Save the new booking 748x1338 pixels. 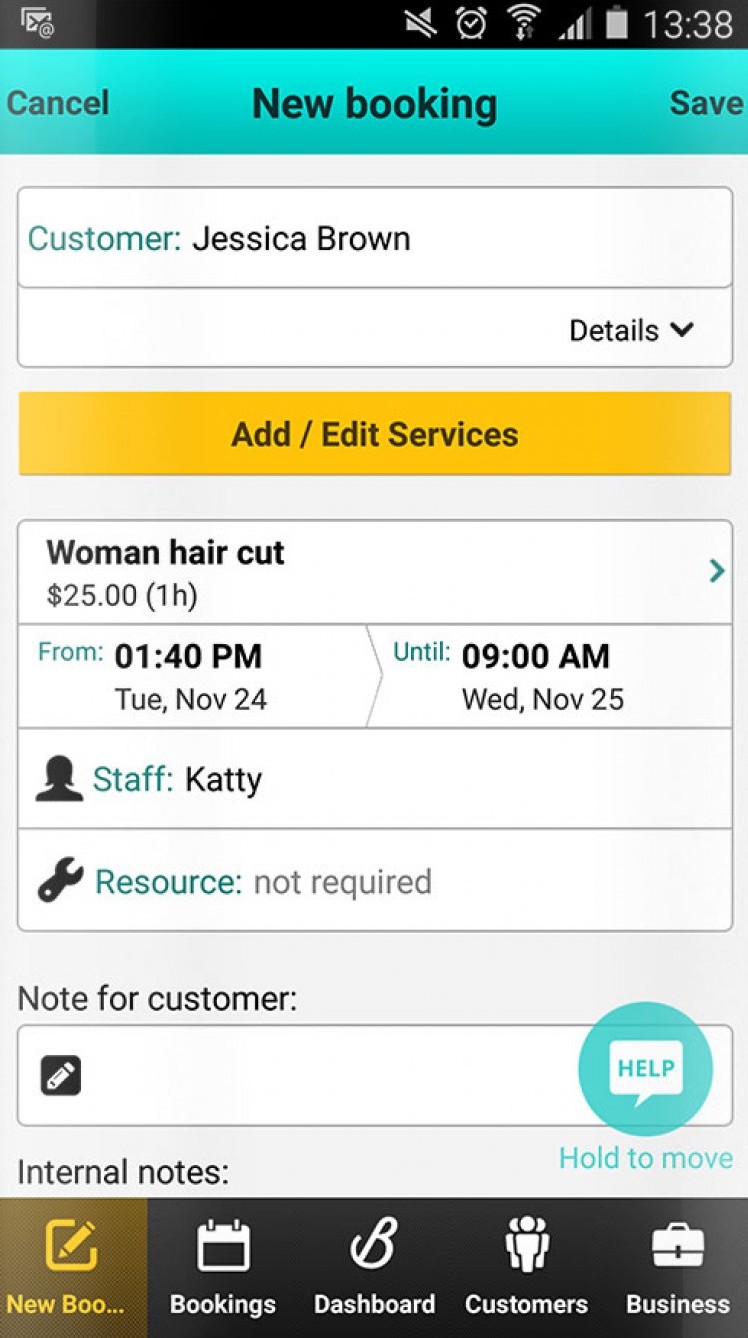[x=706, y=103]
